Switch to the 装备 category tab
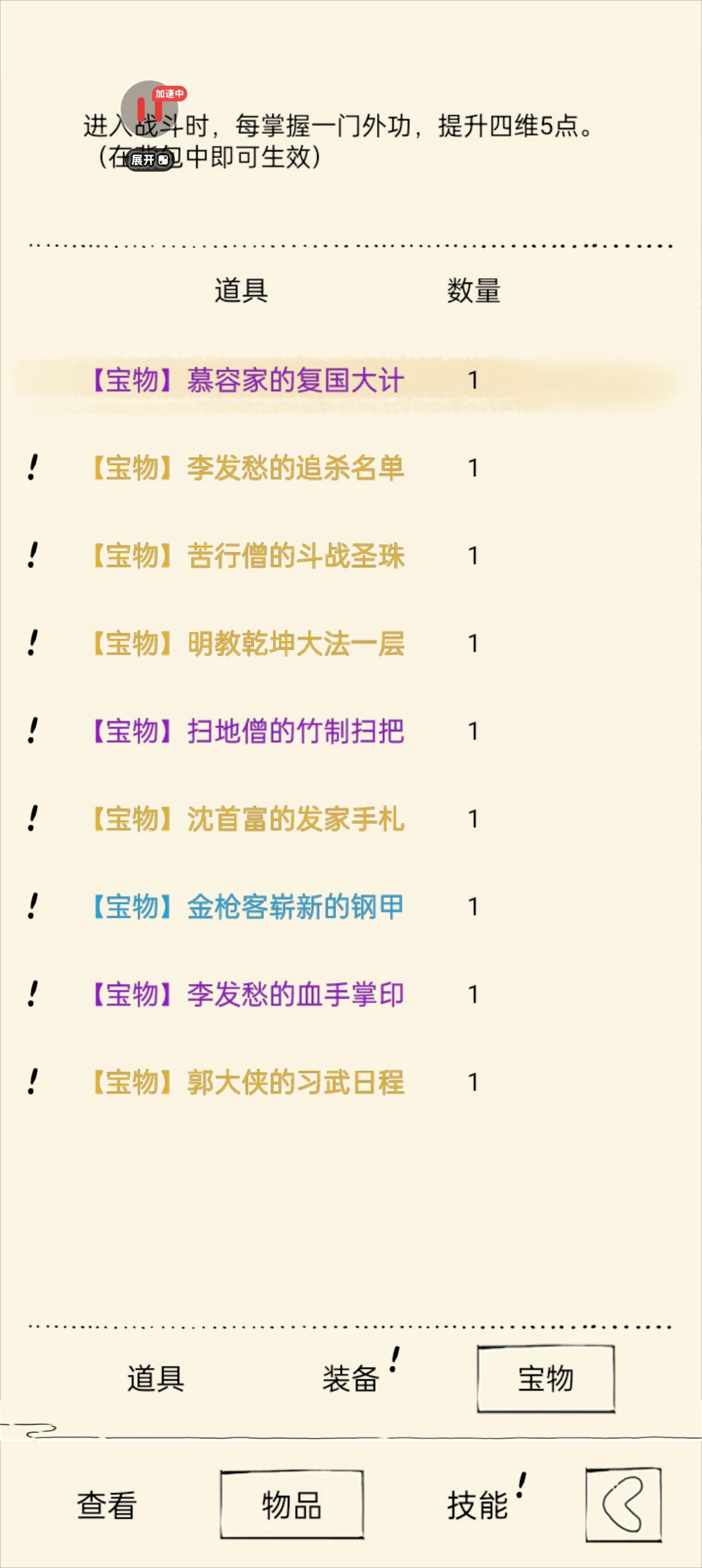Viewport: 702px width, 1568px height. pyautogui.click(x=351, y=1379)
